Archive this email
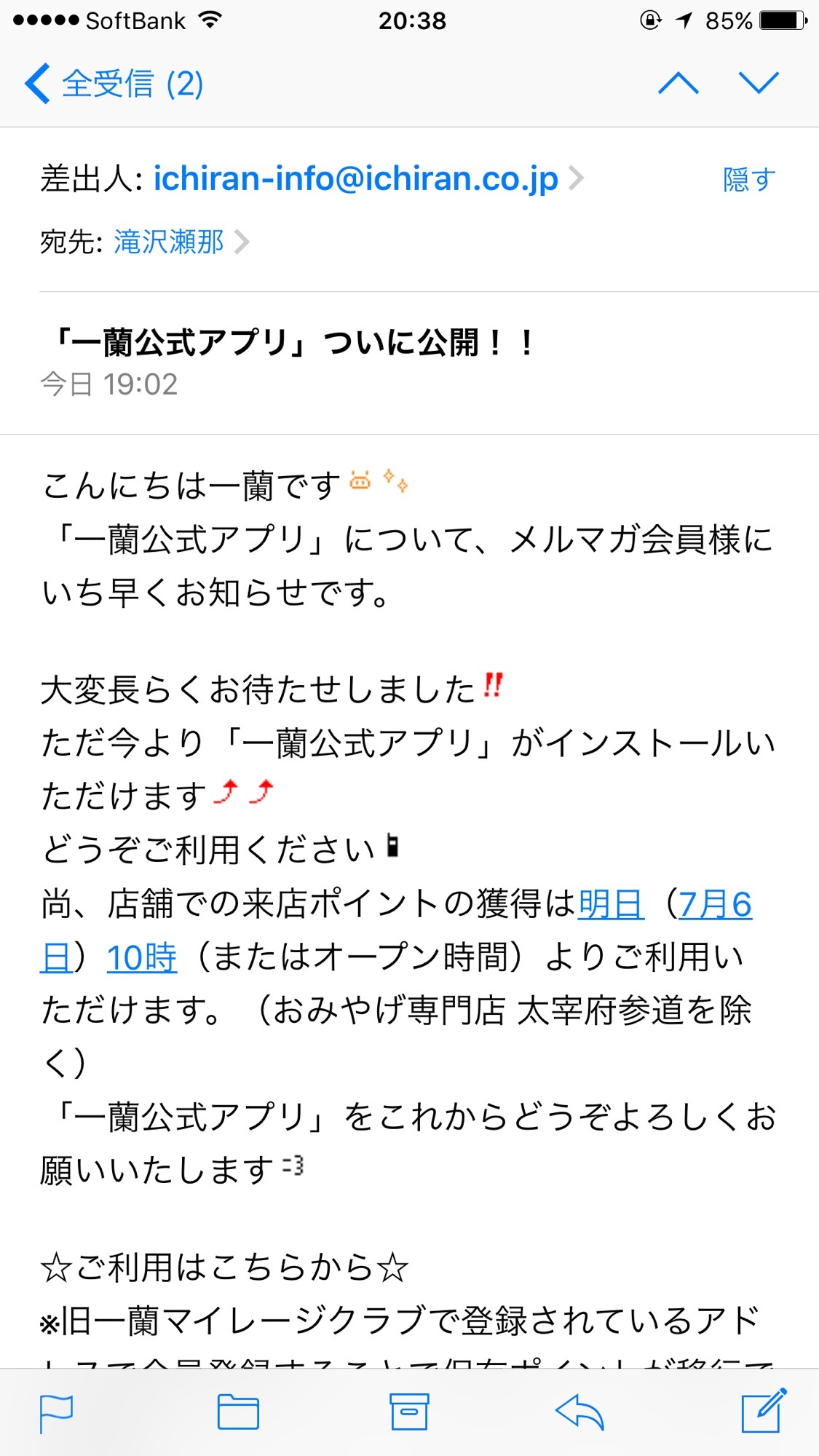This screenshot has width=819, height=1456. point(409,1412)
